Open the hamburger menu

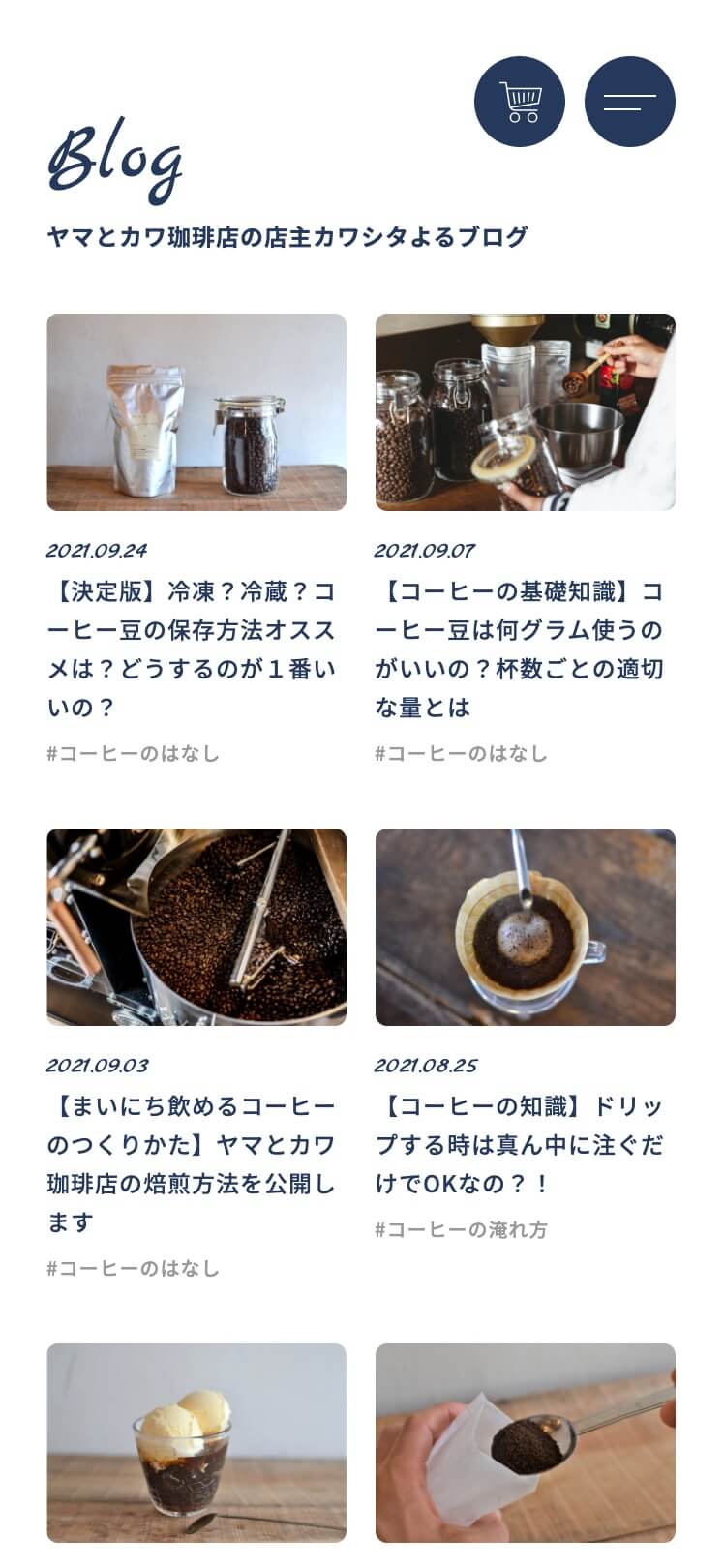(x=630, y=102)
